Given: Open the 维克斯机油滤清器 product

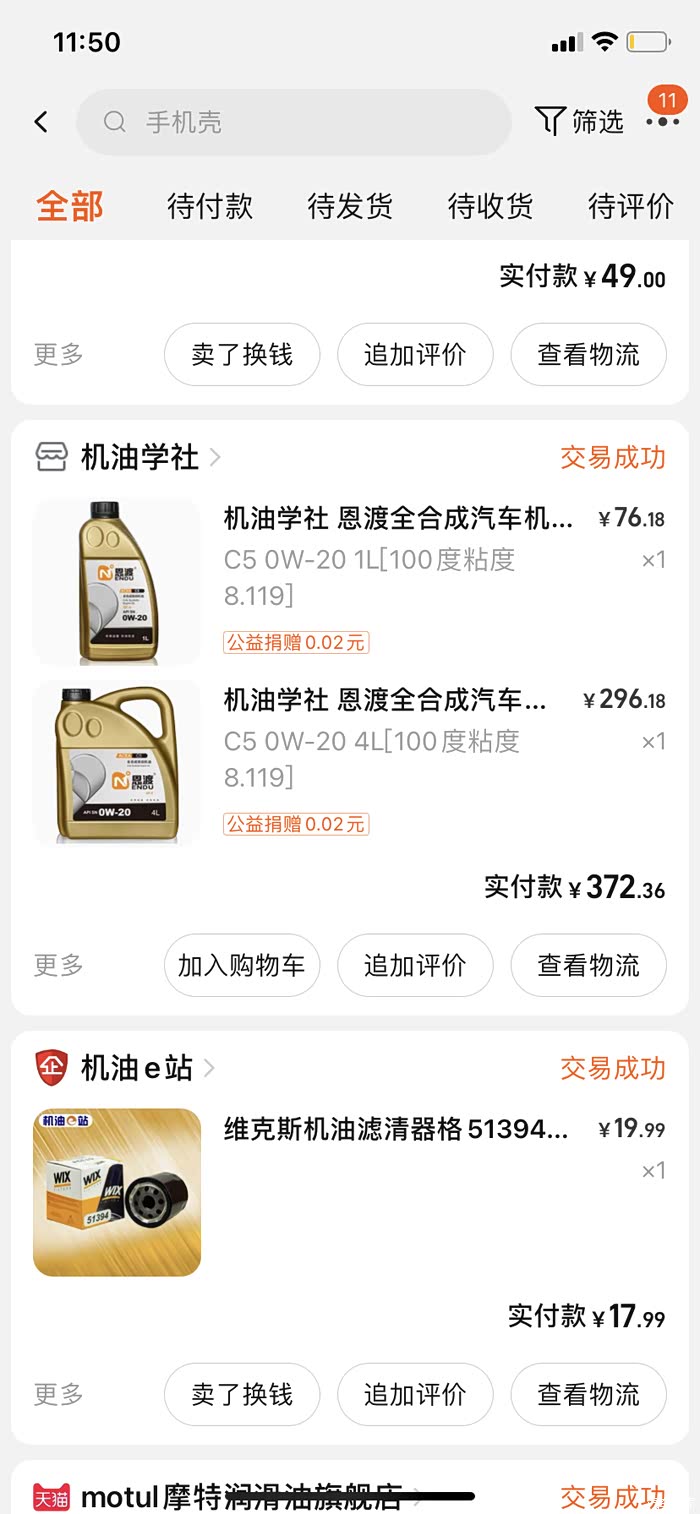Looking at the screenshot, I should 396,1130.
